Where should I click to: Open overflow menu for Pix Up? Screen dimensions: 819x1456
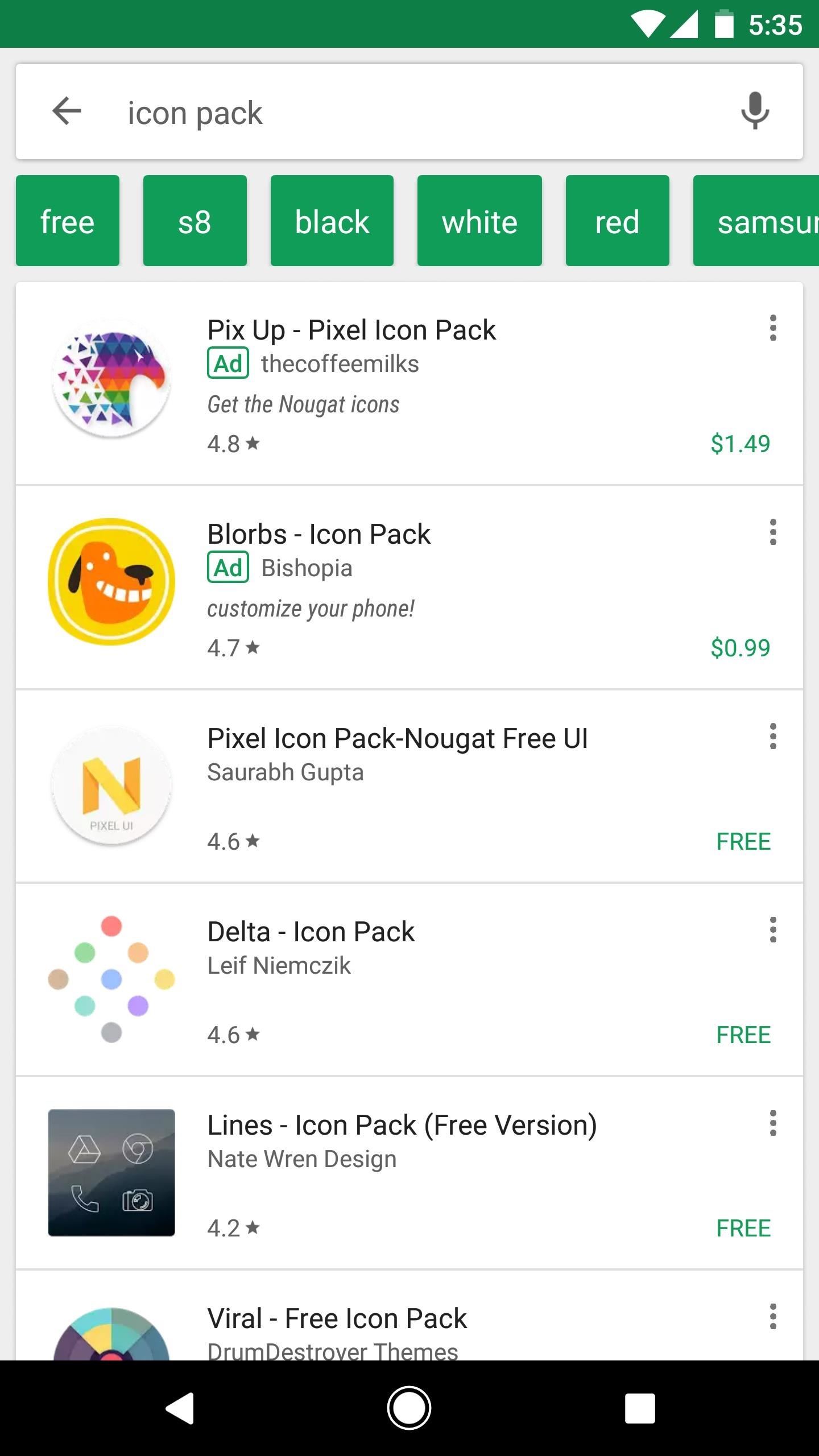(773, 329)
